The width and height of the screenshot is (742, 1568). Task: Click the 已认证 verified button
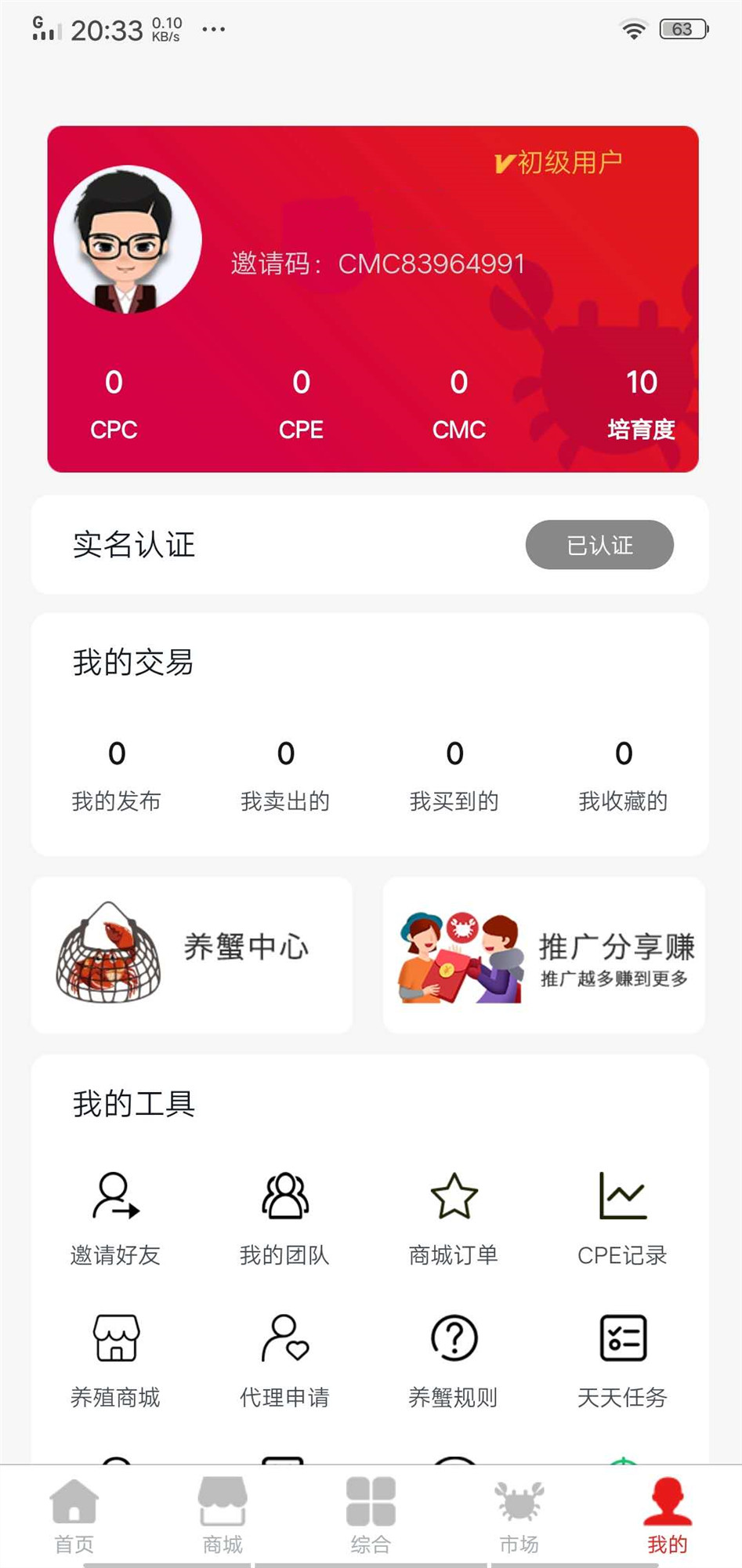(x=599, y=545)
